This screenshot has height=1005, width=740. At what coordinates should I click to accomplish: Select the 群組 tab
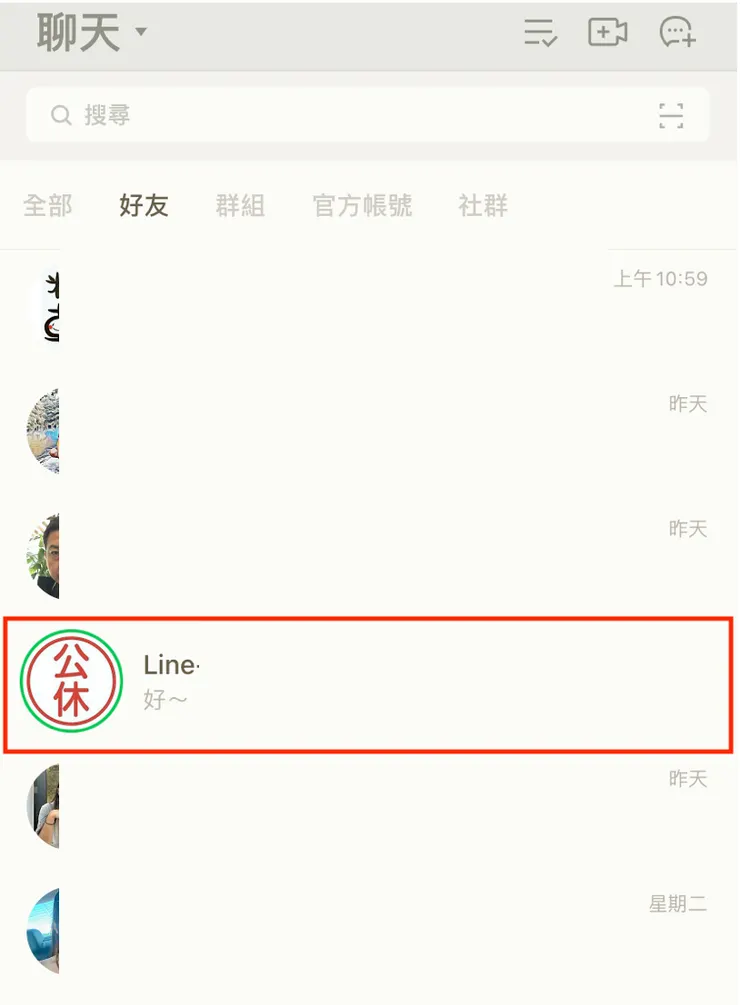click(x=239, y=206)
